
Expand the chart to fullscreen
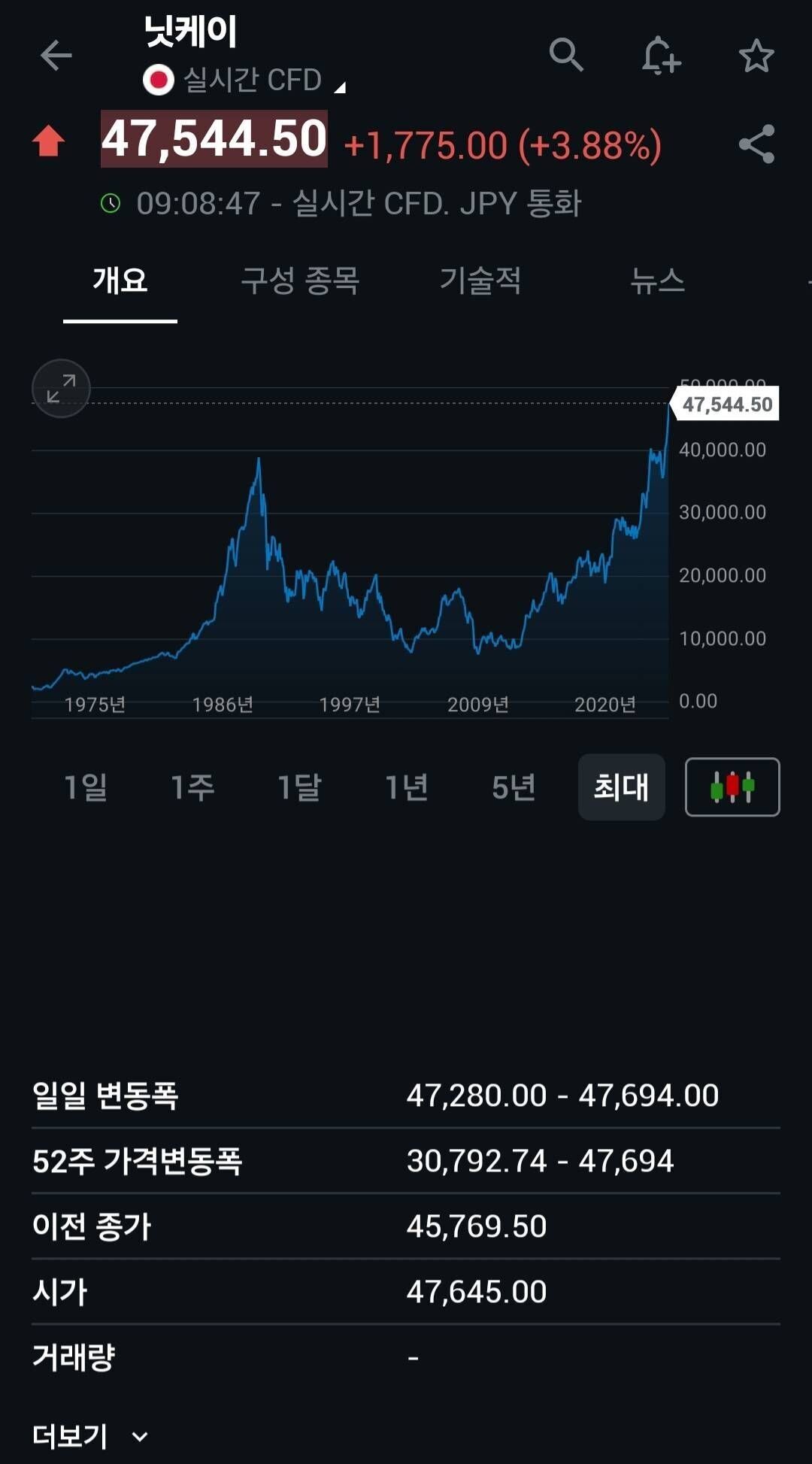point(61,388)
